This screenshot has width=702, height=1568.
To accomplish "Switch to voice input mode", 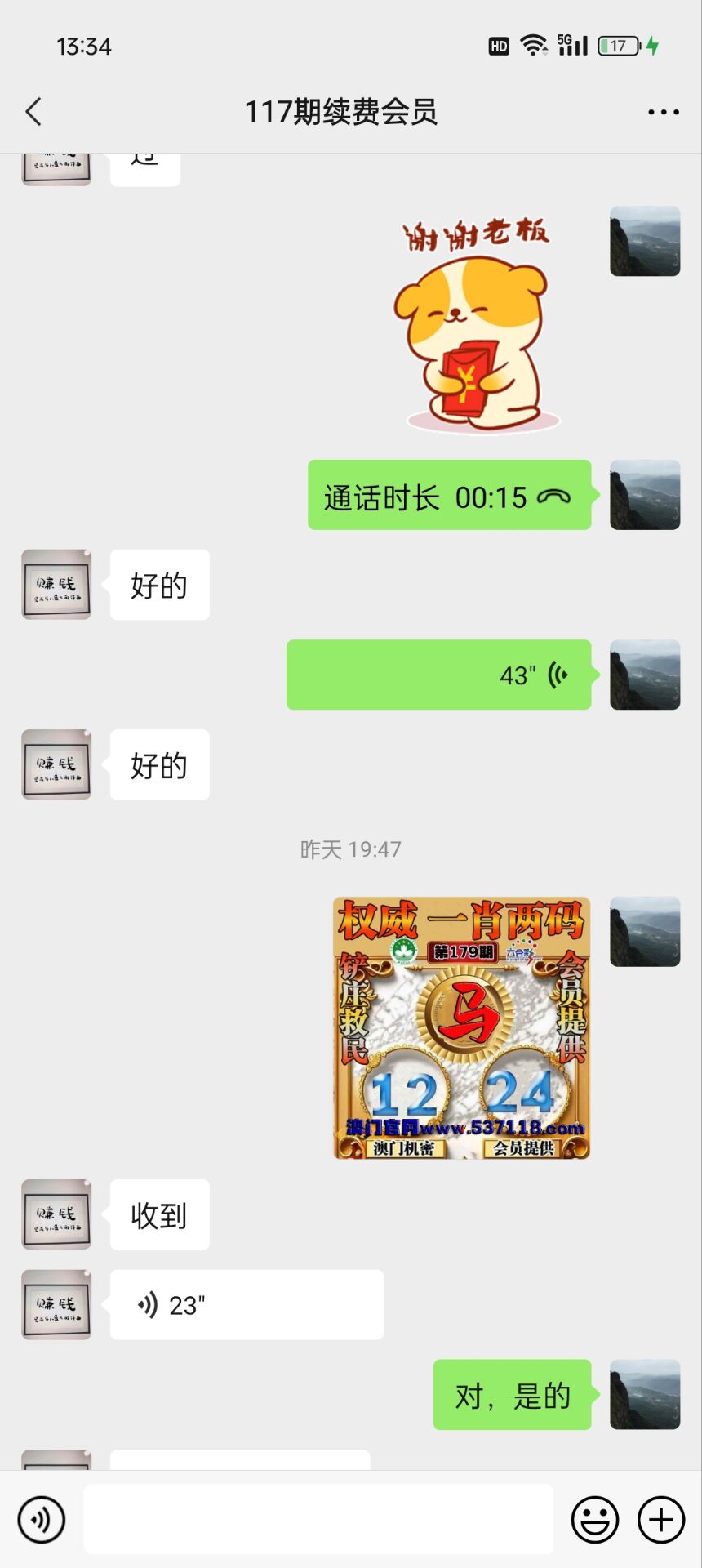I will [x=41, y=1519].
